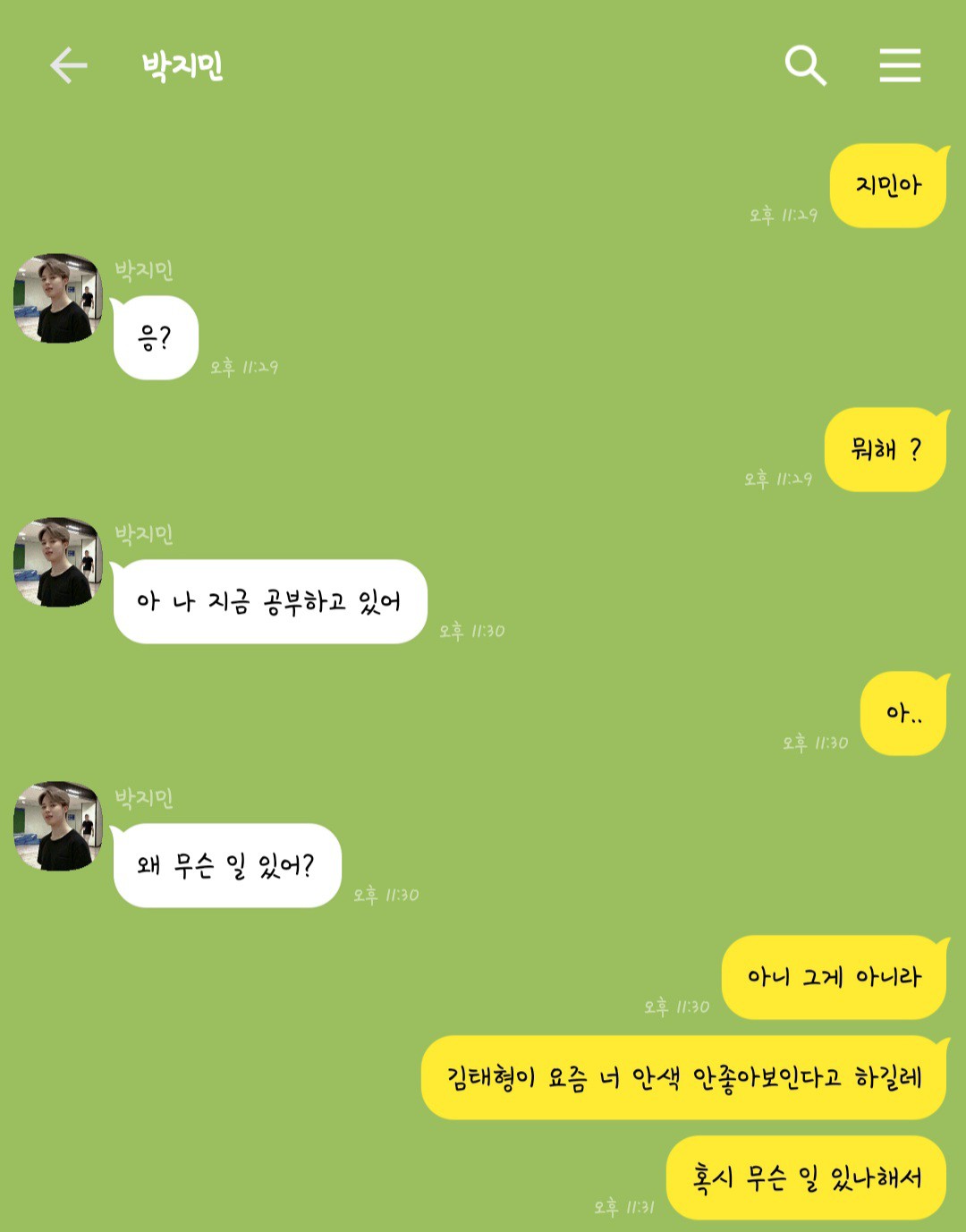The image size is (966, 1232).
Task: Tap 박지민's avatar next to '왜 무슨 일 있어?'
Action: (58, 826)
